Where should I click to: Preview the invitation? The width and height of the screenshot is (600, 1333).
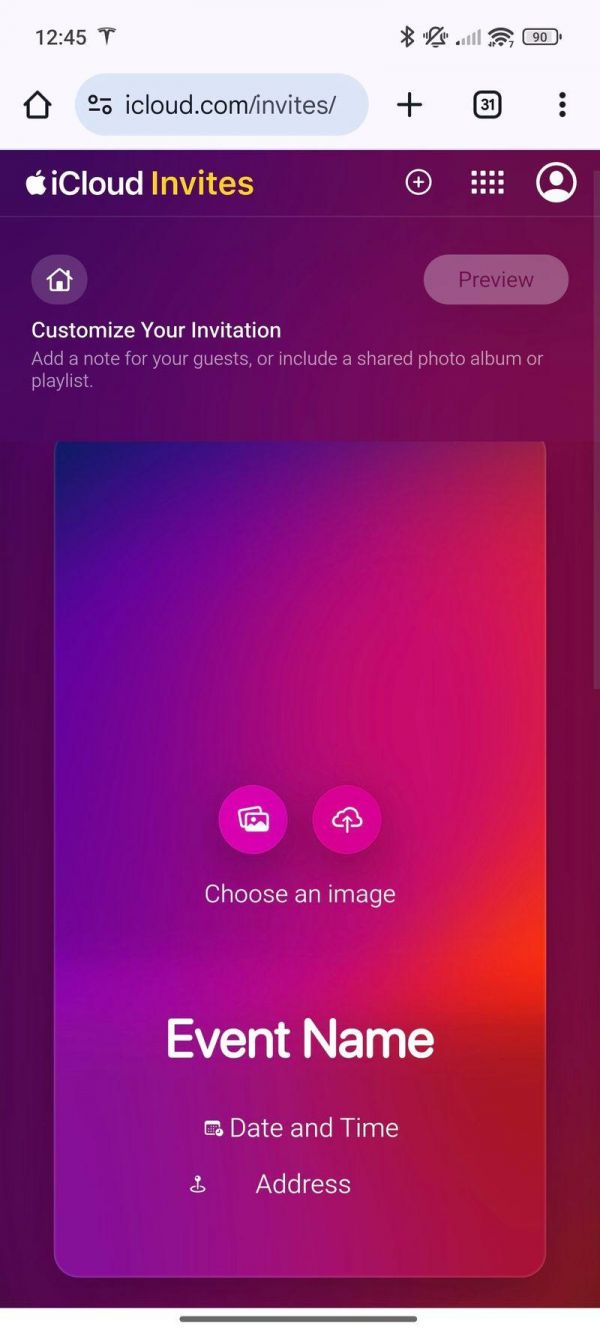pyautogui.click(x=496, y=280)
